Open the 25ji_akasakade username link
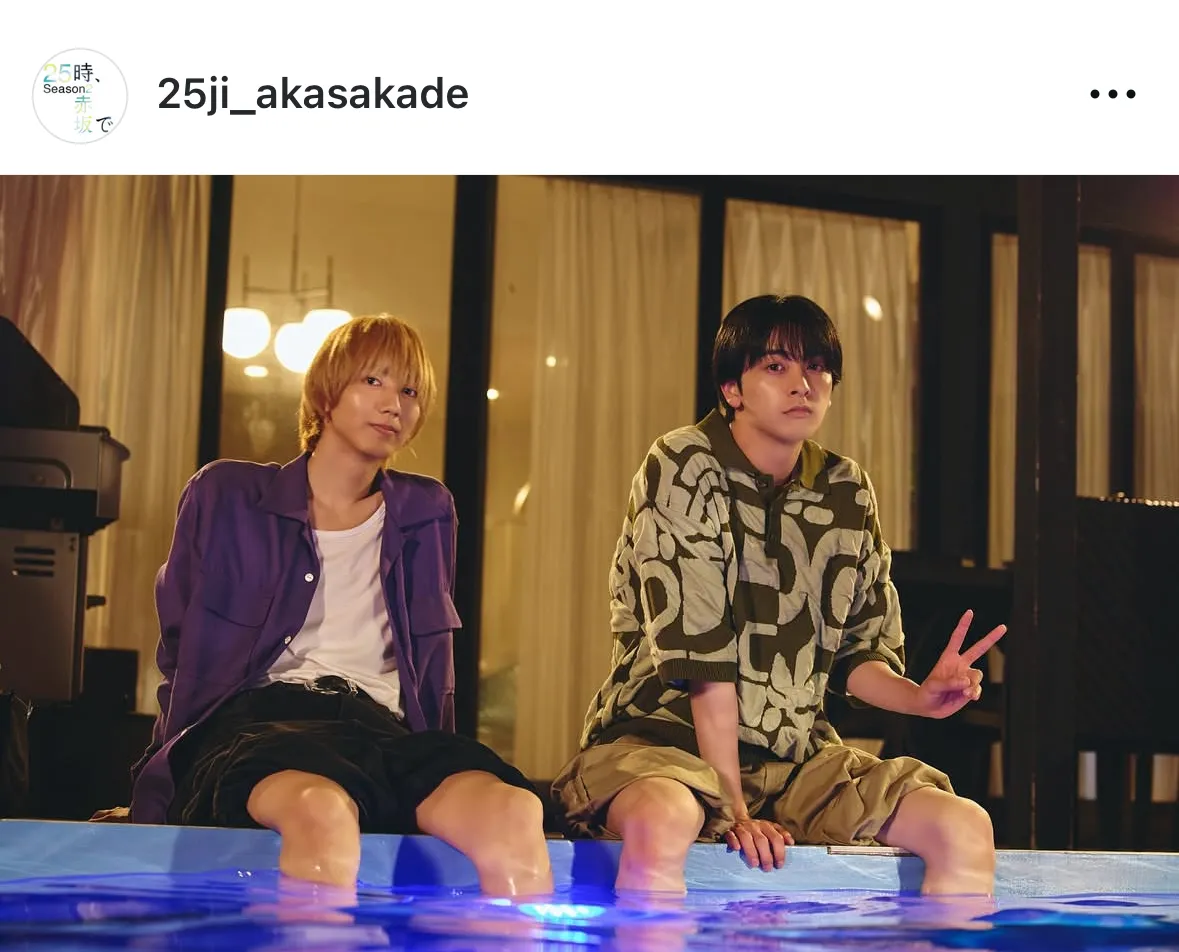Viewport: 1179px width, 952px height. (313, 95)
